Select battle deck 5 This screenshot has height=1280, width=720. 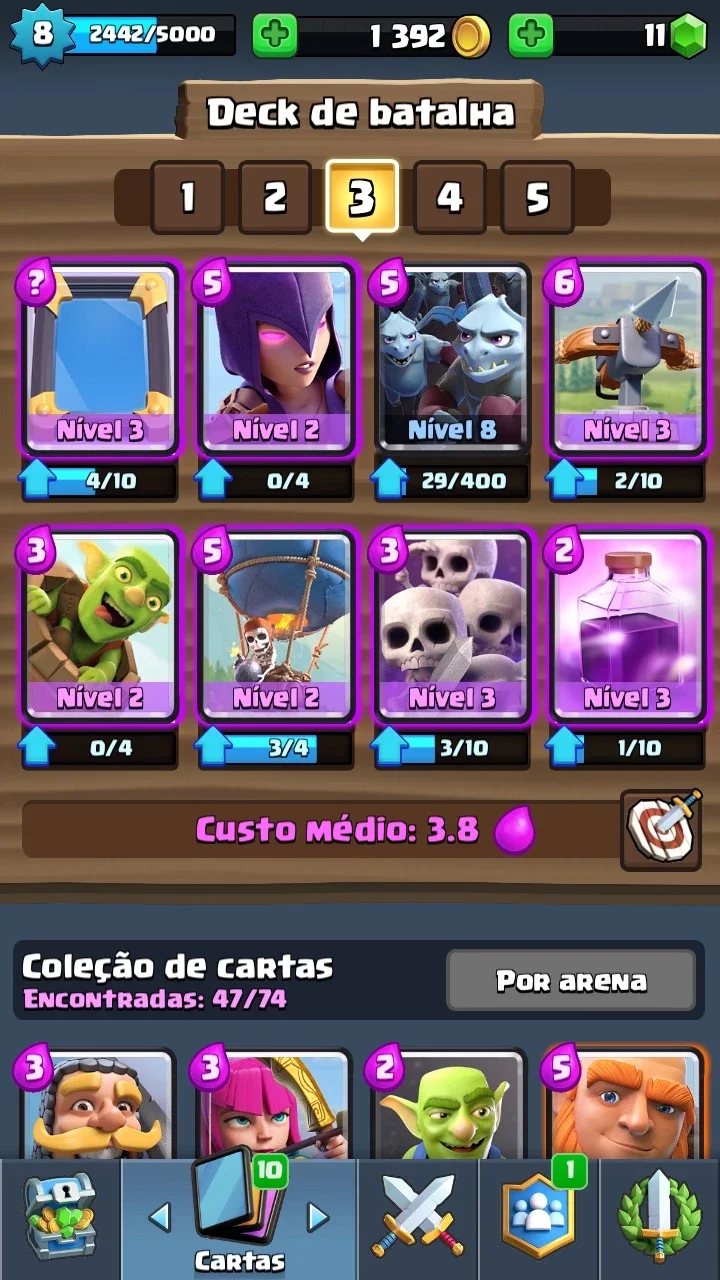[538, 198]
